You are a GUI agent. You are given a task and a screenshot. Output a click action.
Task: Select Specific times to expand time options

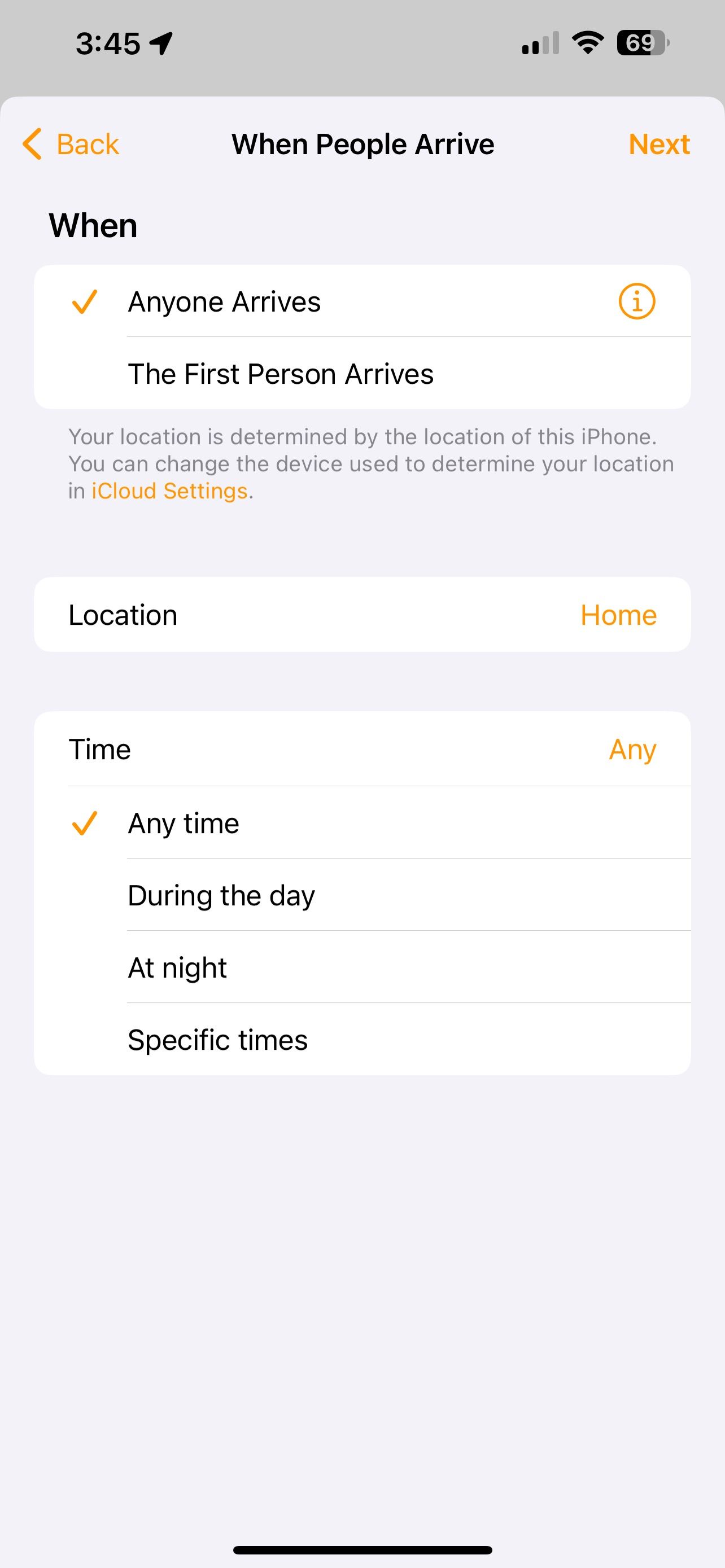217,1039
